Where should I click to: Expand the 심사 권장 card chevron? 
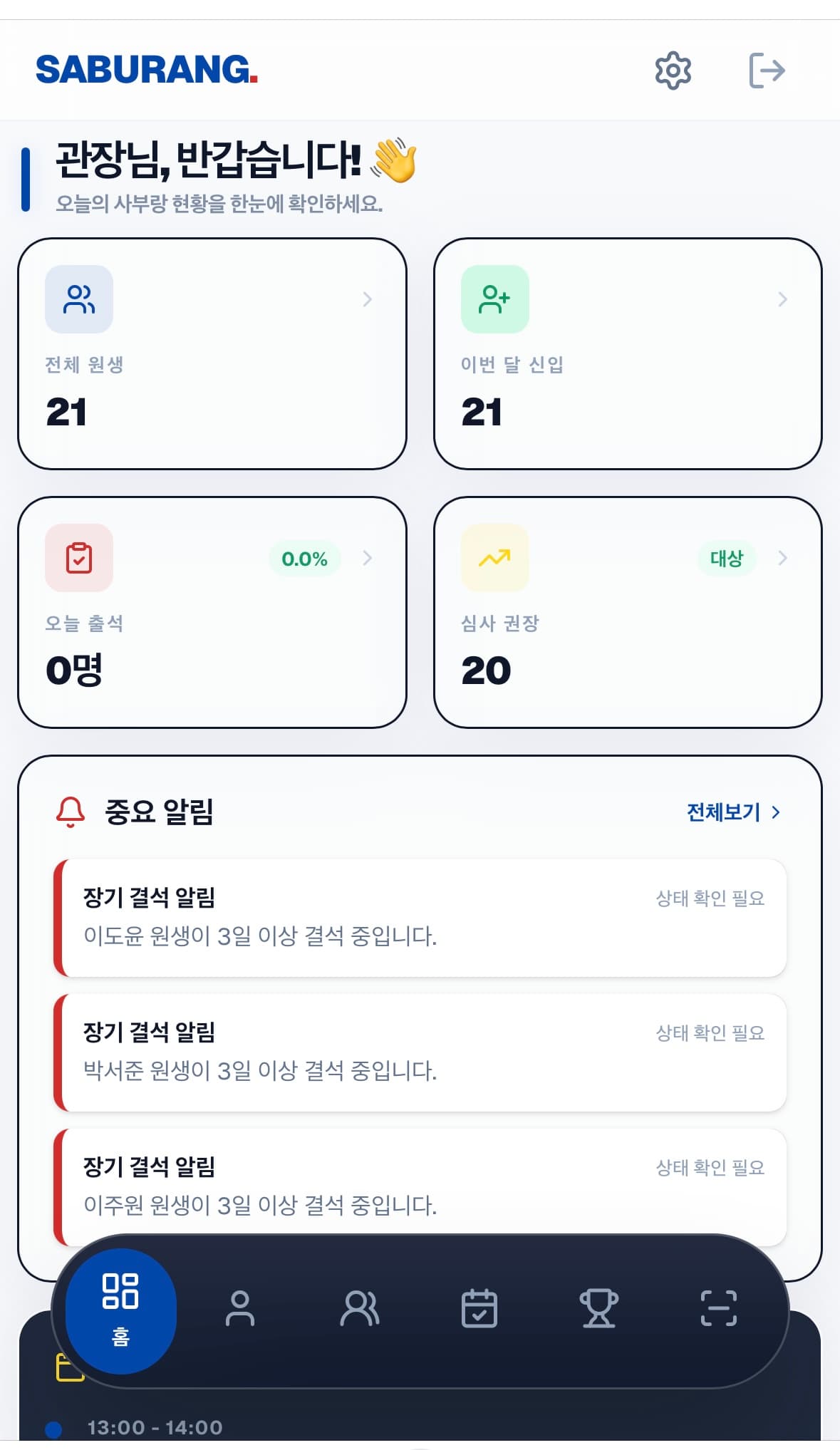[x=782, y=559]
